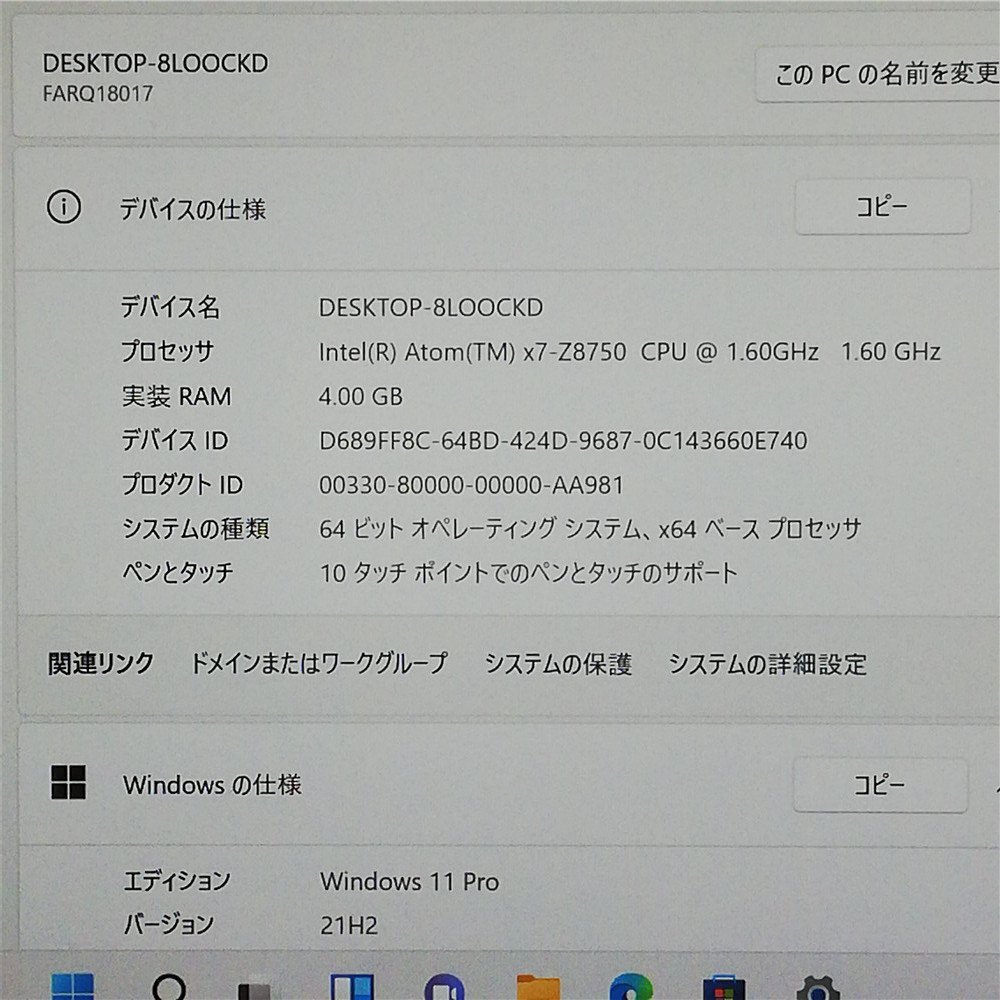This screenshot has height=1000, width=1000.
Task: Copy the Windows specifications
Action: 880,785
